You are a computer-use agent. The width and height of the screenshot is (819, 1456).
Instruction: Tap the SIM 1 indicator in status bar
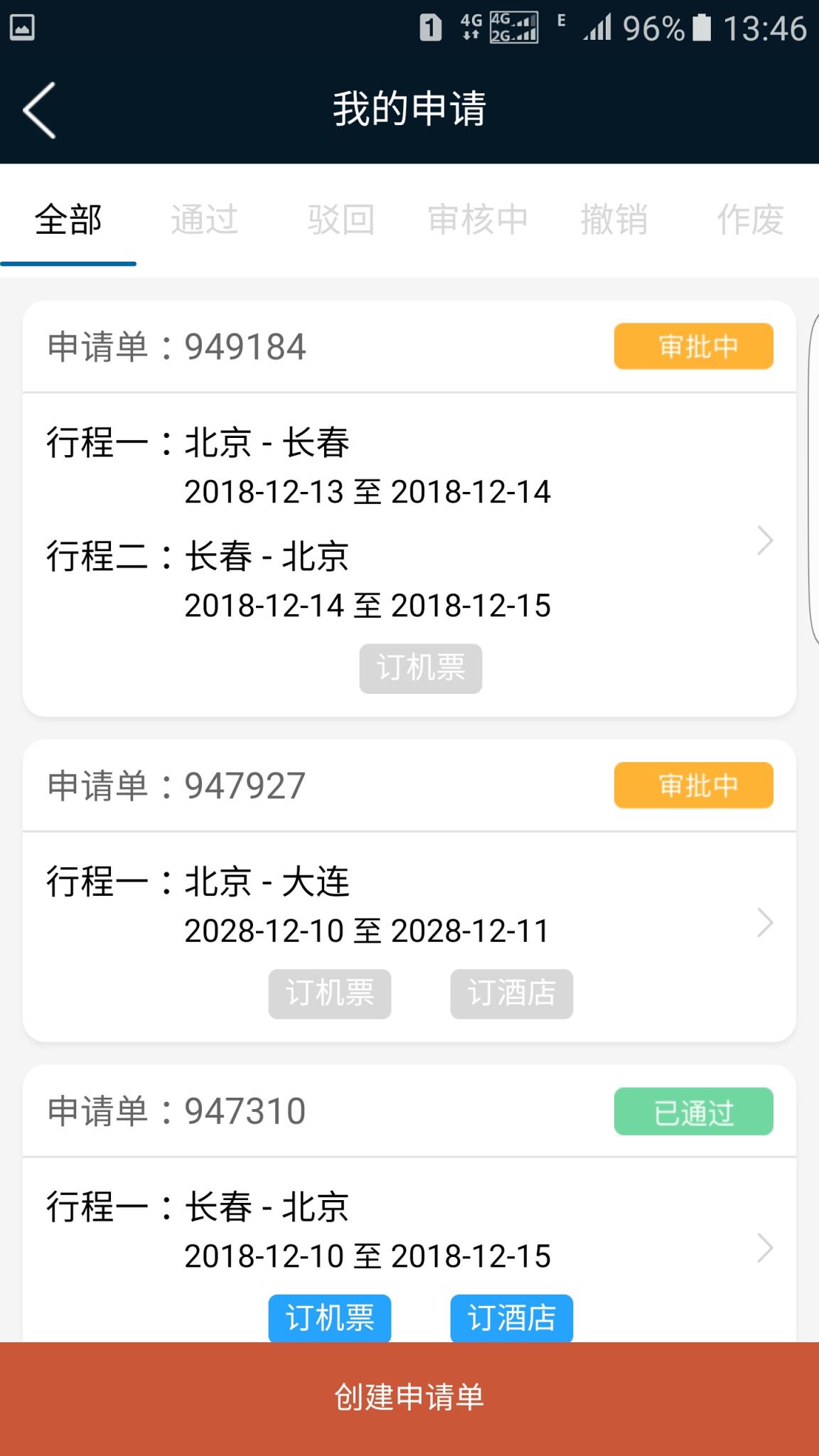(x=429, y=27)
